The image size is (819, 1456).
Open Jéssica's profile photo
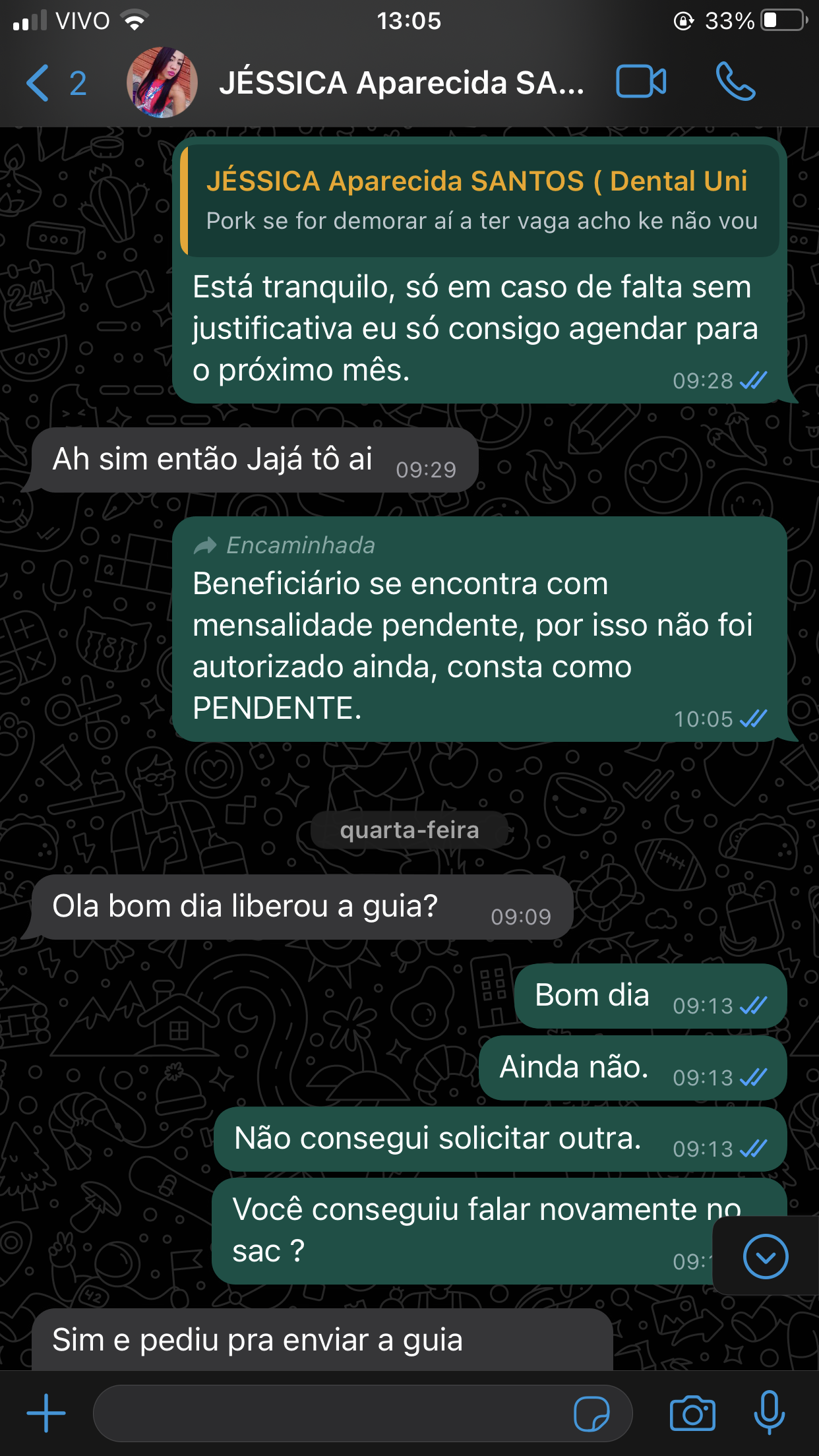point(162,83)
